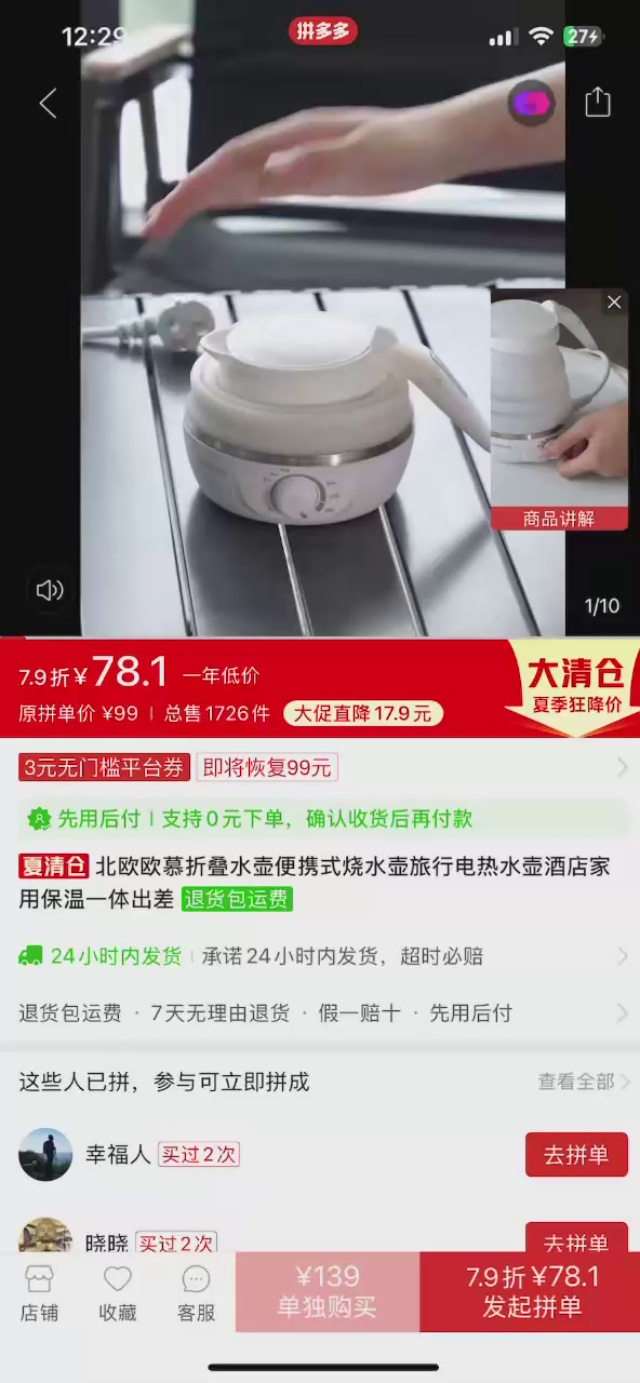Open the 商品讲解 product explanation video

click(x=558, y=410)
